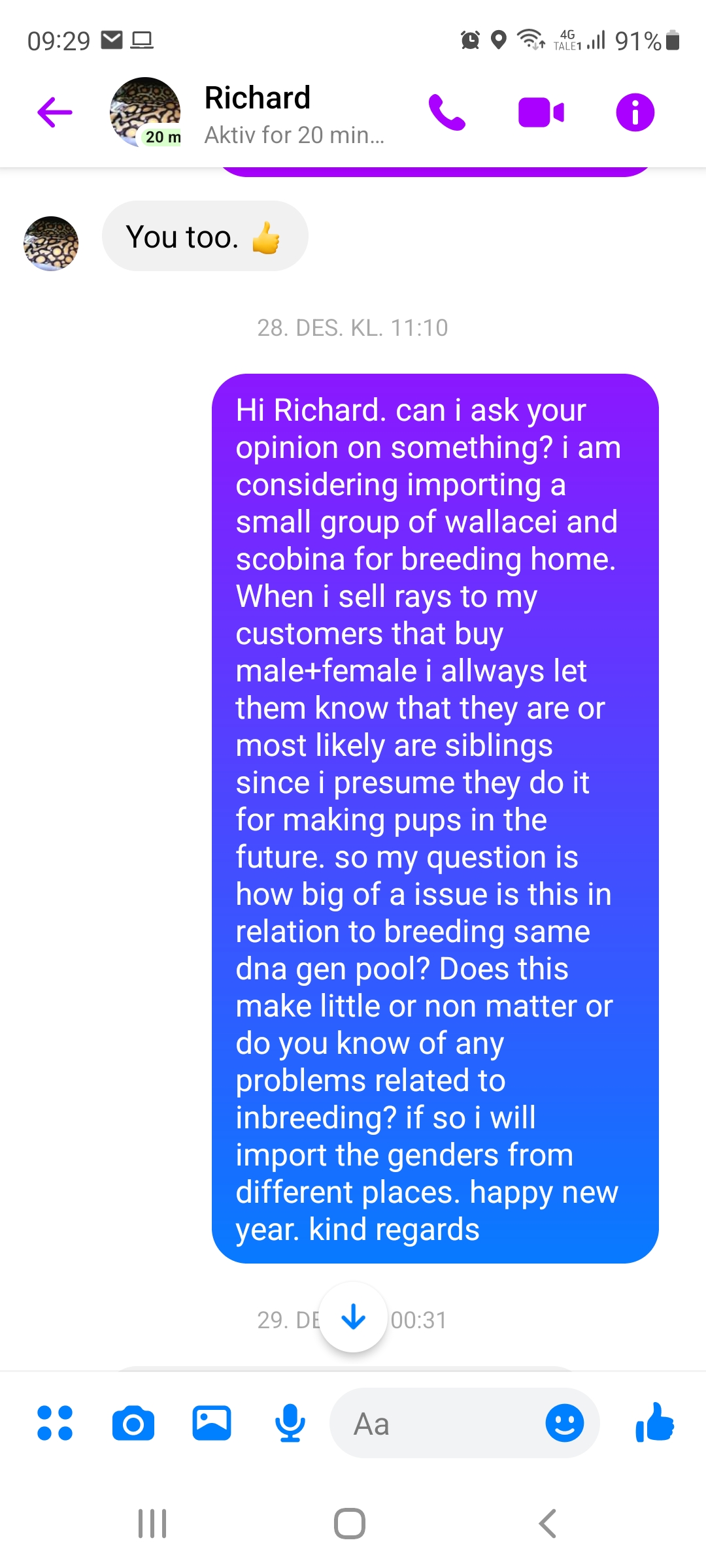Tap Richard's avatar beside 'You too.'

tap(51, 243)
